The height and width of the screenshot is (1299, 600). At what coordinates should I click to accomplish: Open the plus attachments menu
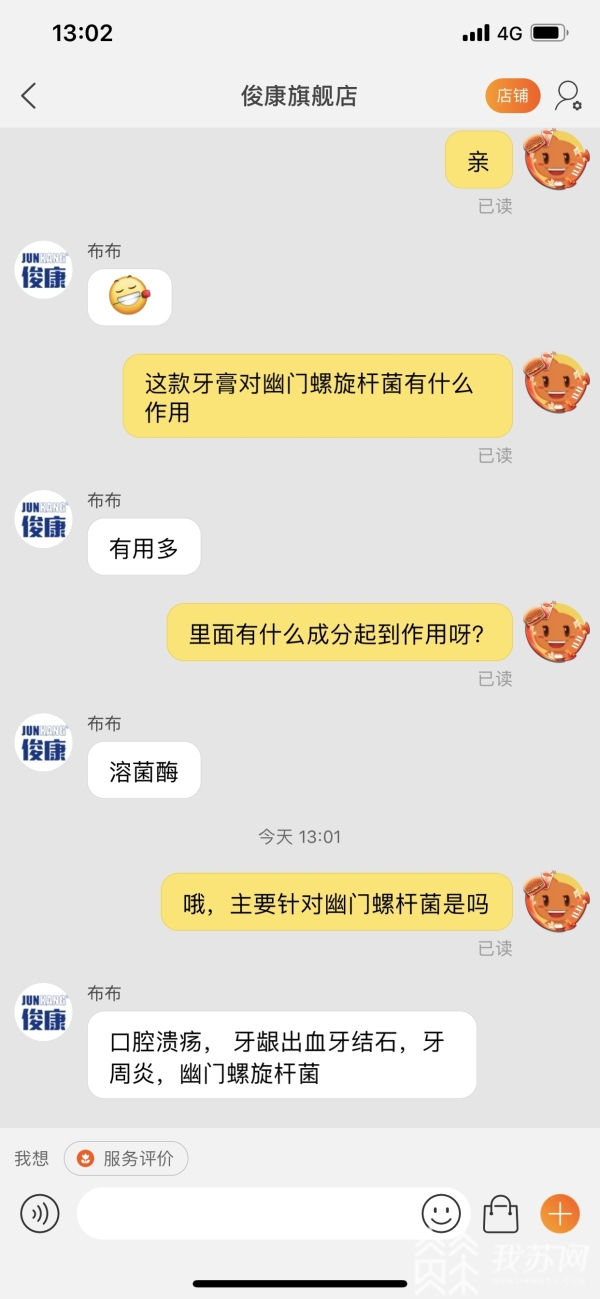click(560, 1214)
